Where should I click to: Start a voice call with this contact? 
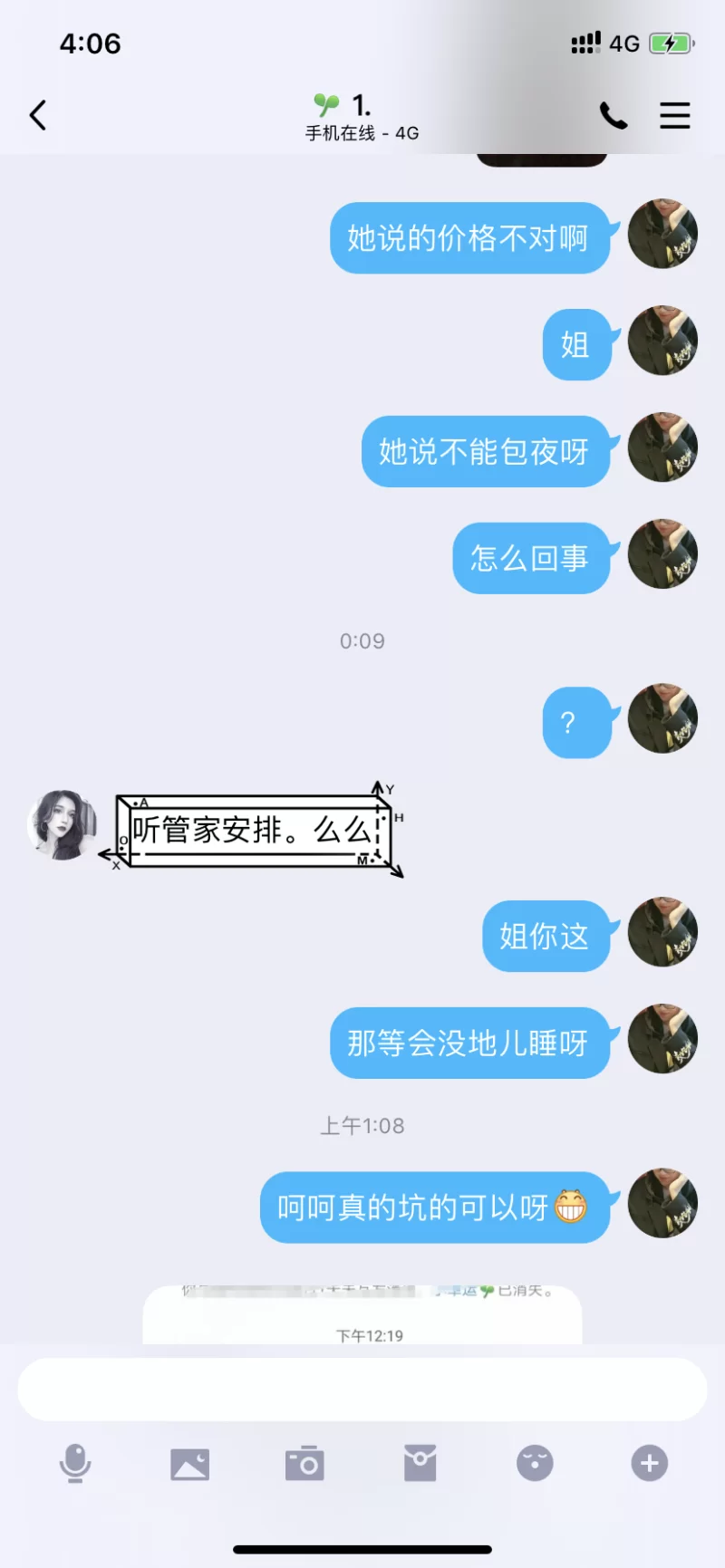(614, 115)
